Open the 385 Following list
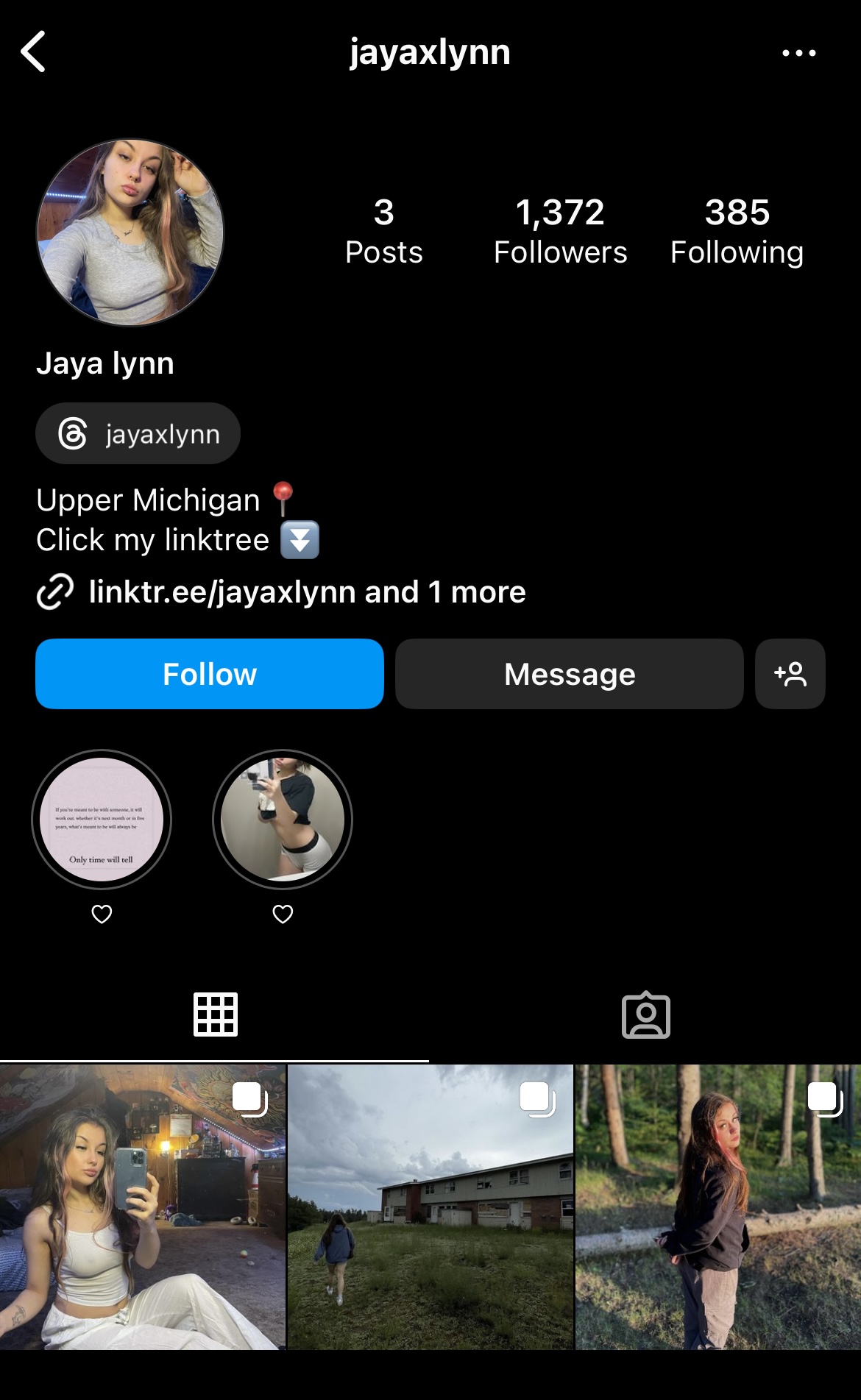Viewport: 861px width, 1400px height. pyautogui.click(x=737, y=231)
